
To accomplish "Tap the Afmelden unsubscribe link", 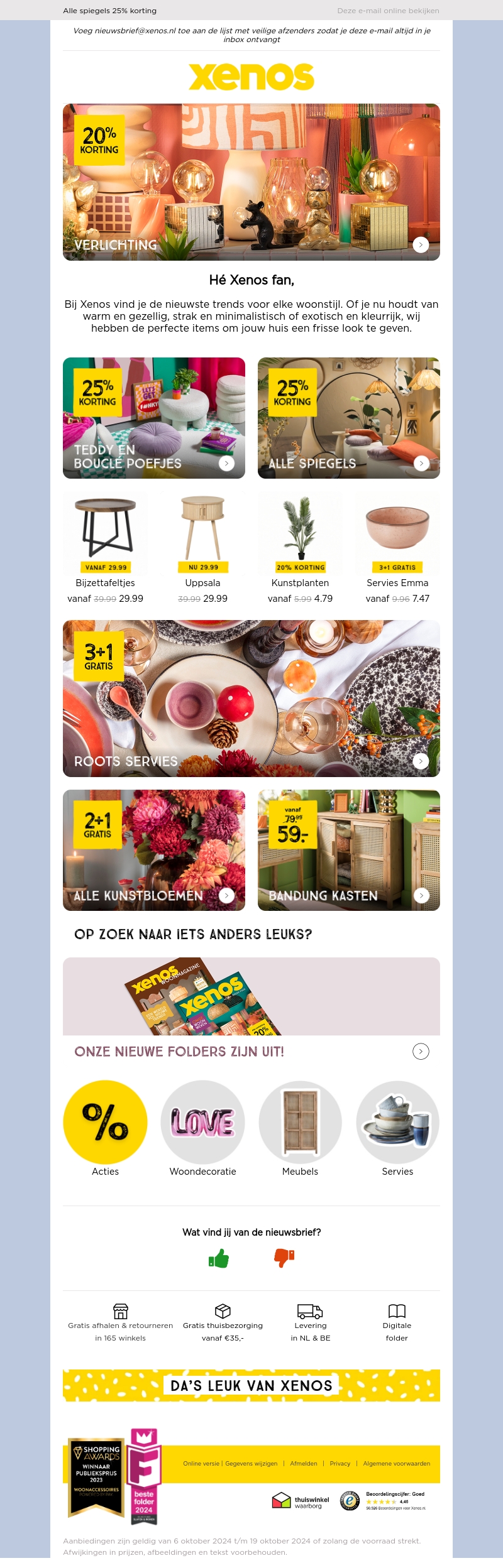I will point(304,1464).
